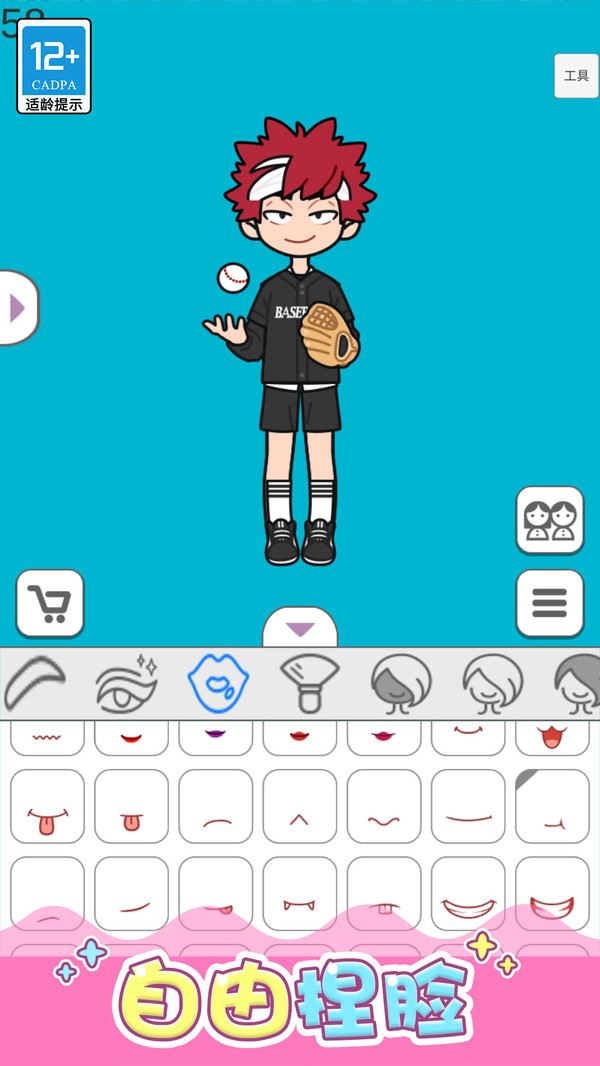
Task: Choose the wavy line mouth
Action: pos(384,806)
